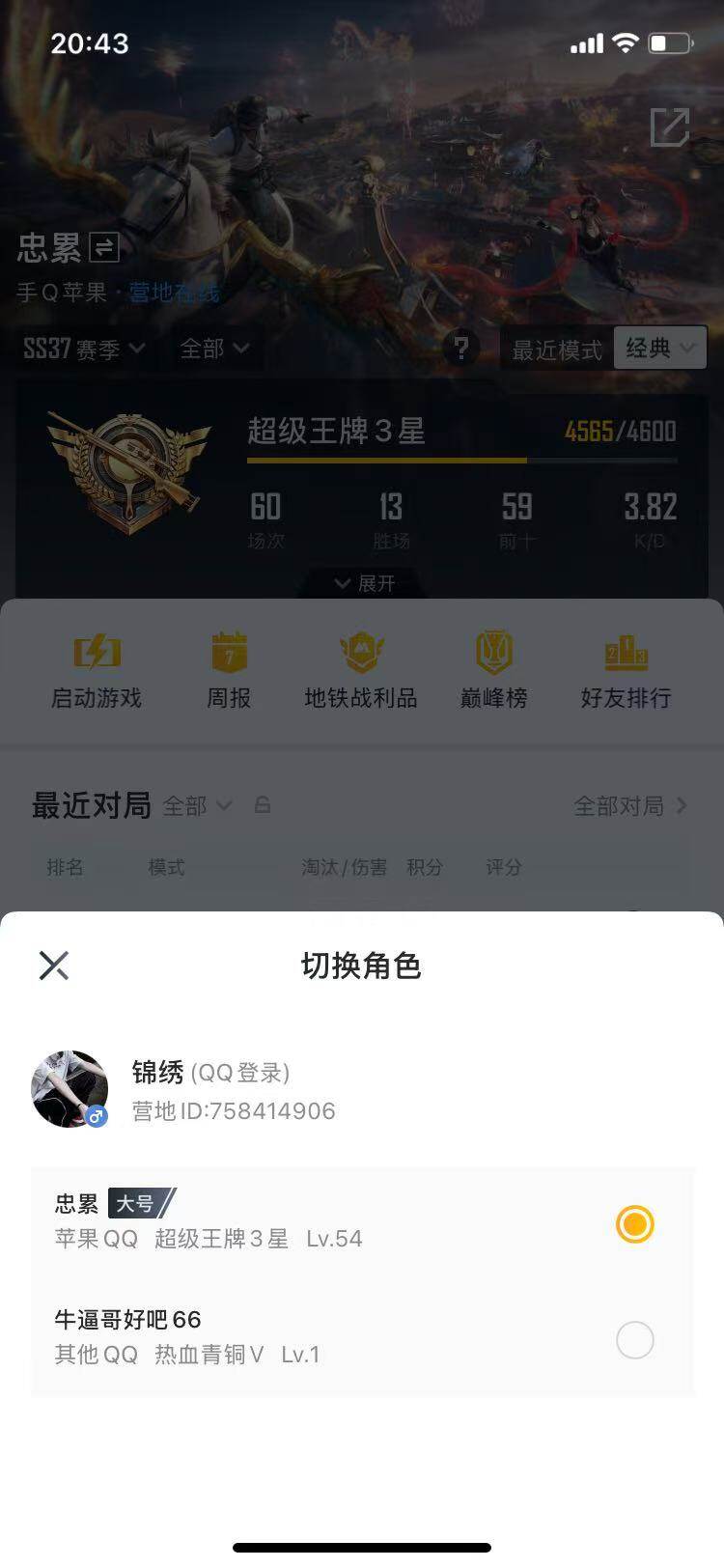This screenshot has width=724, height=1568.
Task: Tap the 地铁战利品 loot icon
Action: [x=361, y=668]
